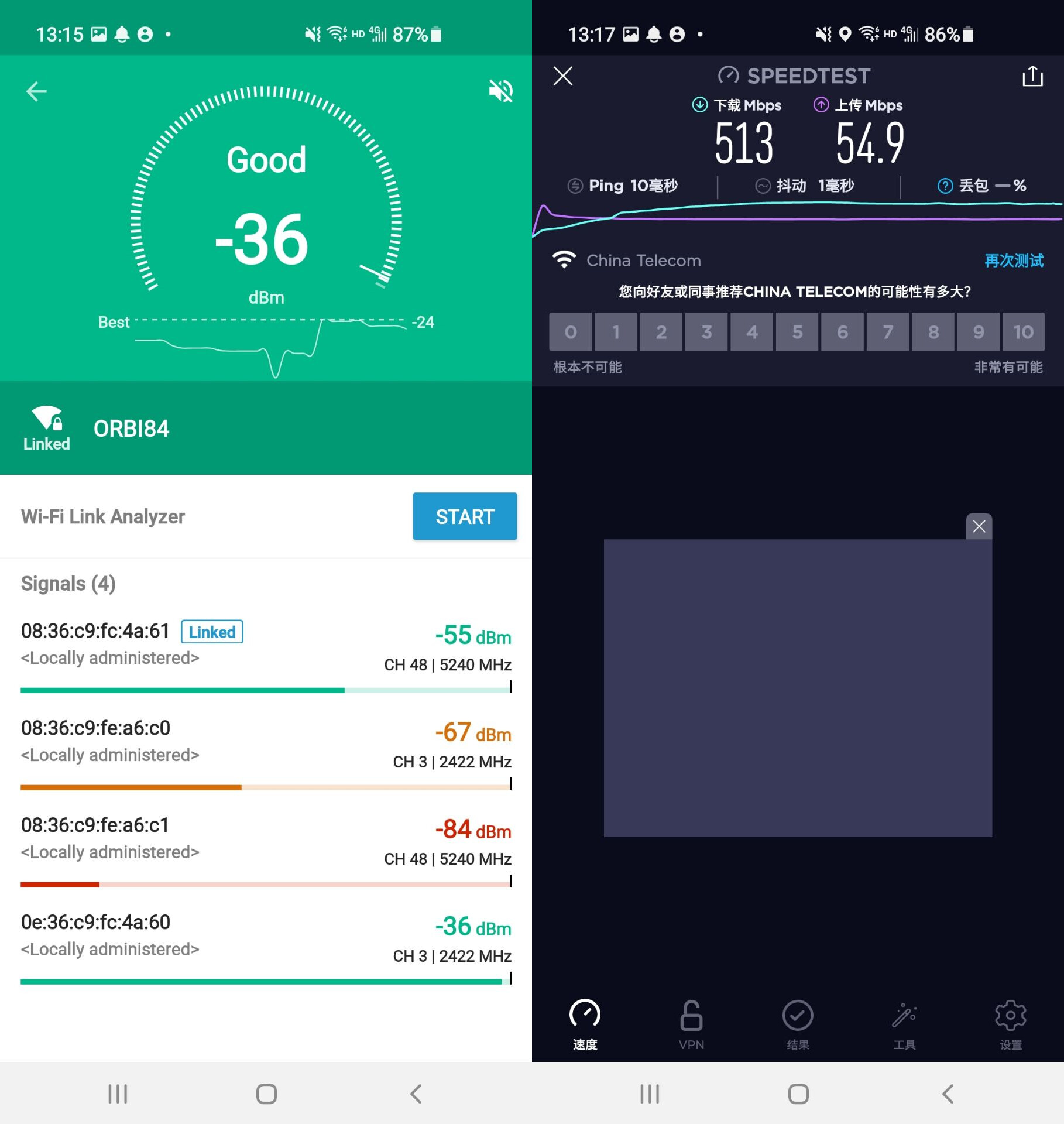The height and width of the screenshot is (1124, 1064).
Task: Rate China Telecom with score 10
Action: coord(1023,332)
